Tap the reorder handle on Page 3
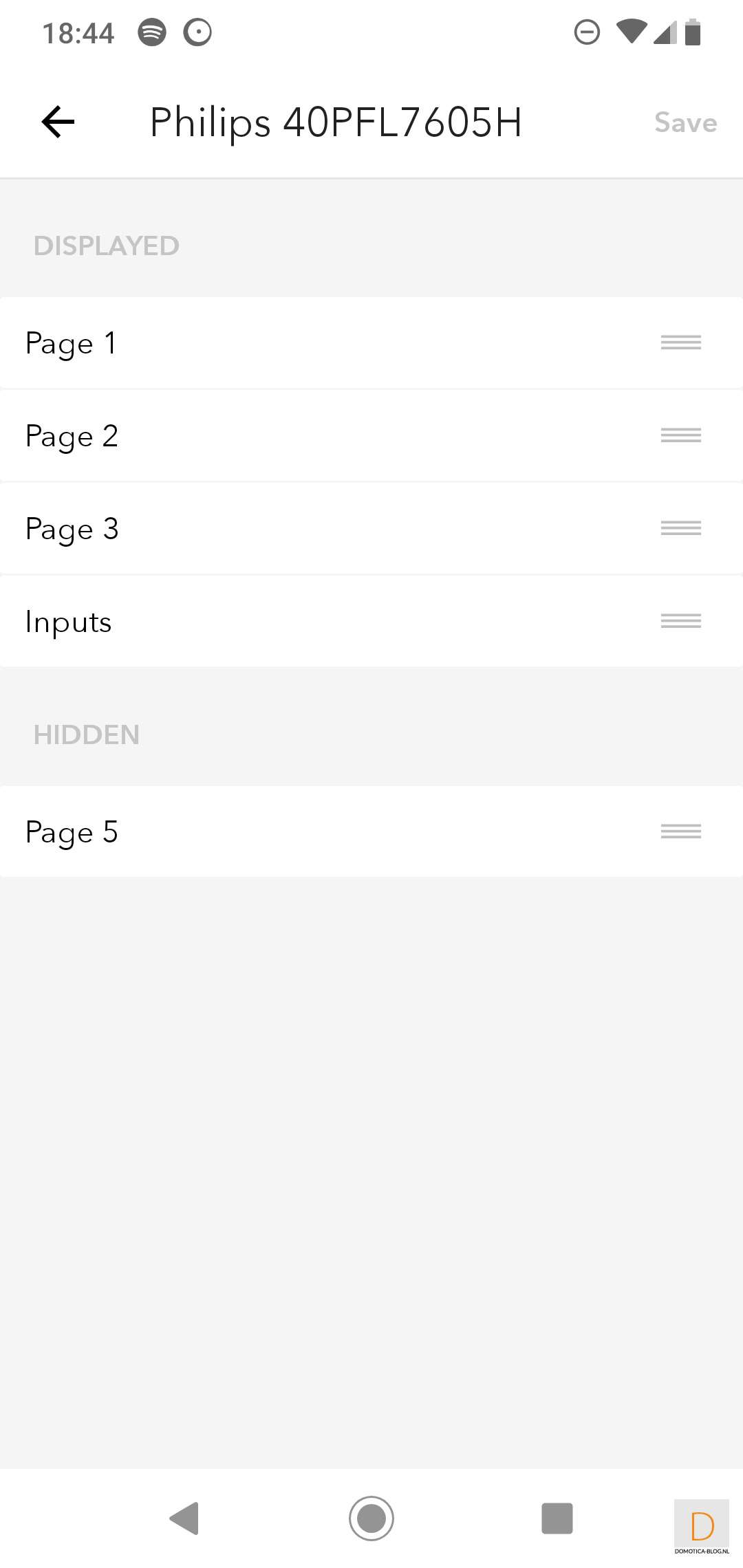This screenshot has width=743, height=1568. click(680, 528)
